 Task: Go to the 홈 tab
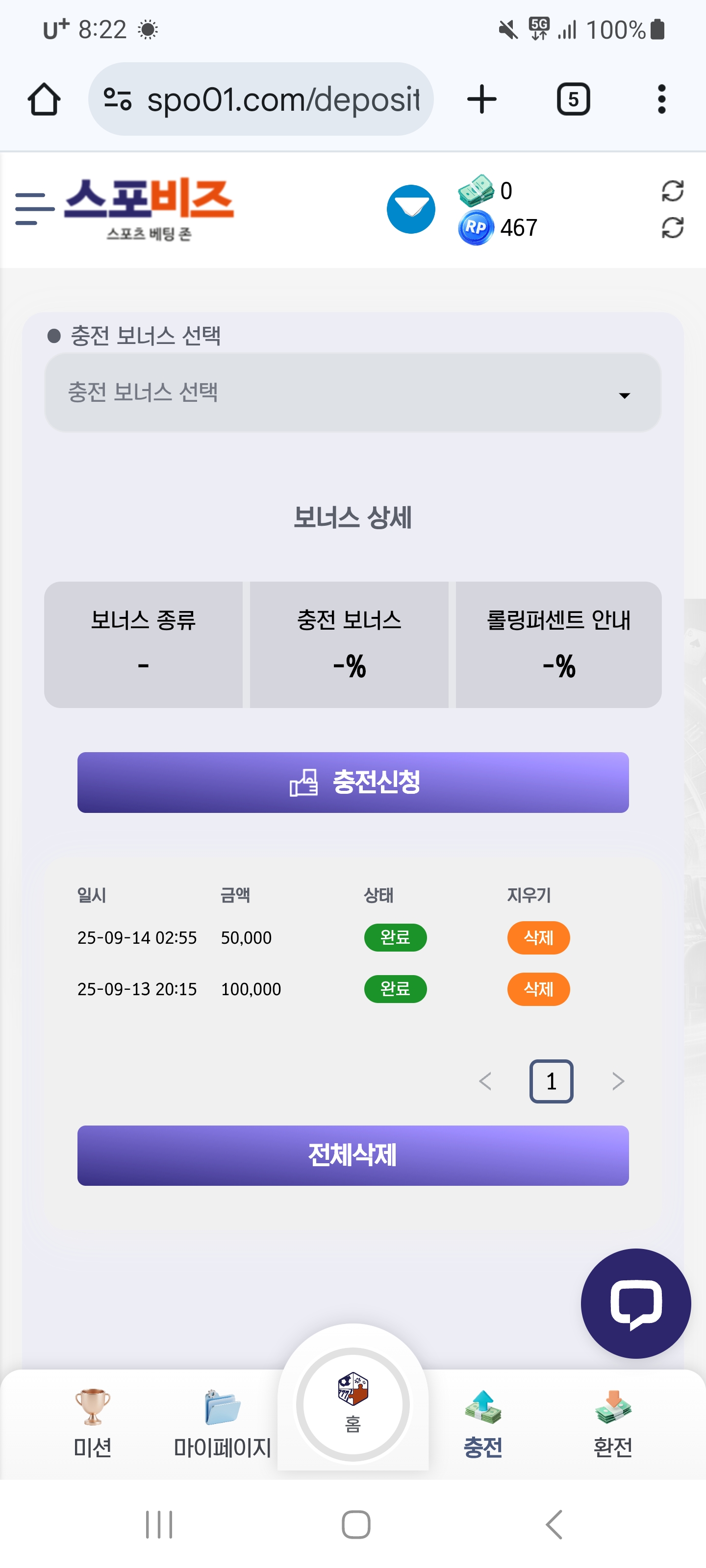point(353,1404)
